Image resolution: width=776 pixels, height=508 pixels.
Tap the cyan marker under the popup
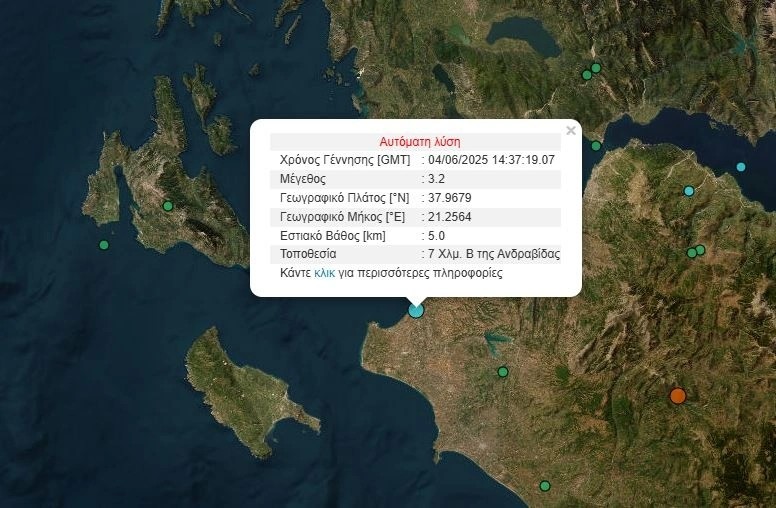pos(416,311)
